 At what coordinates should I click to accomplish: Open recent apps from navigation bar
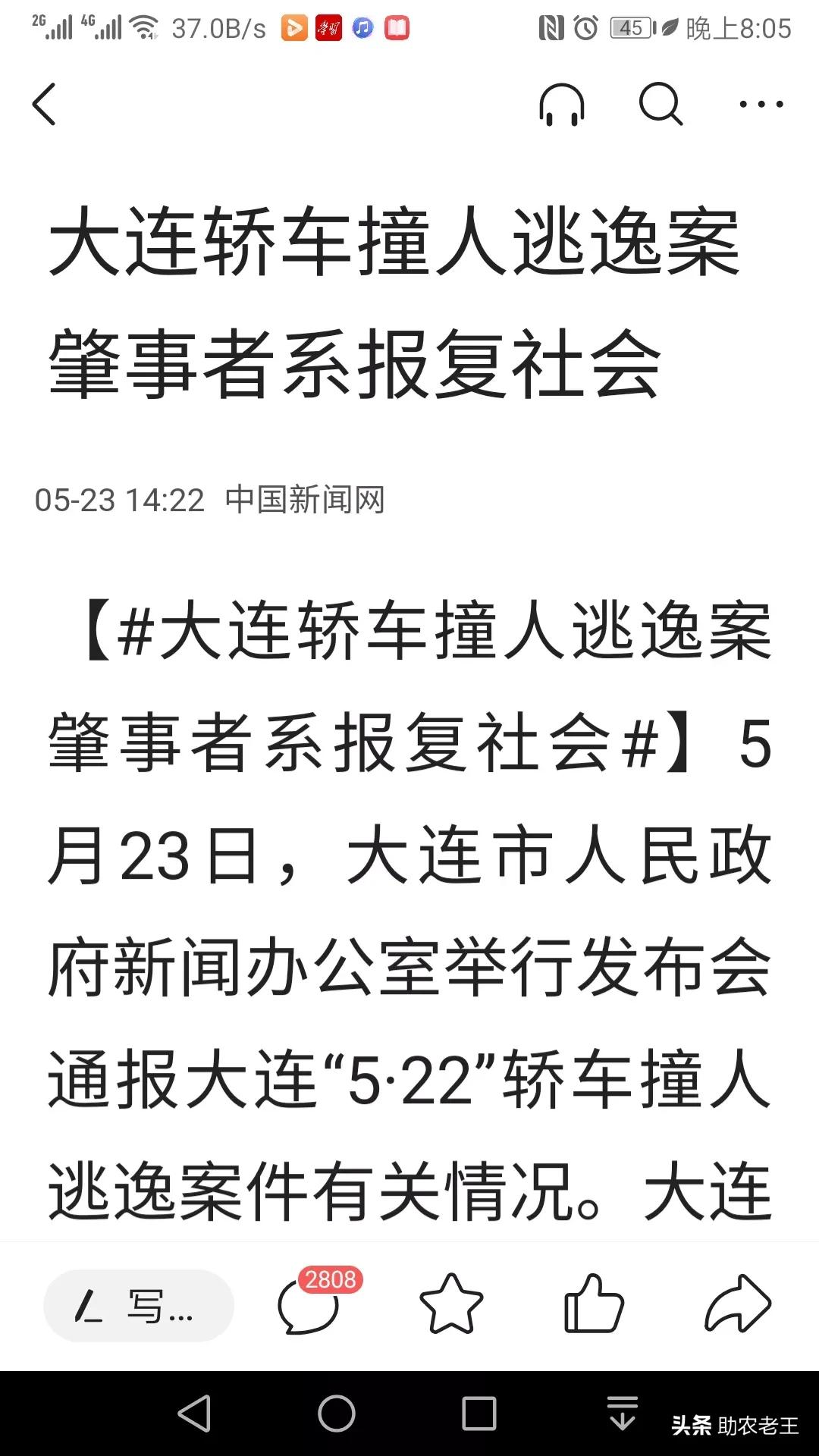click(x=479, y=1414)
